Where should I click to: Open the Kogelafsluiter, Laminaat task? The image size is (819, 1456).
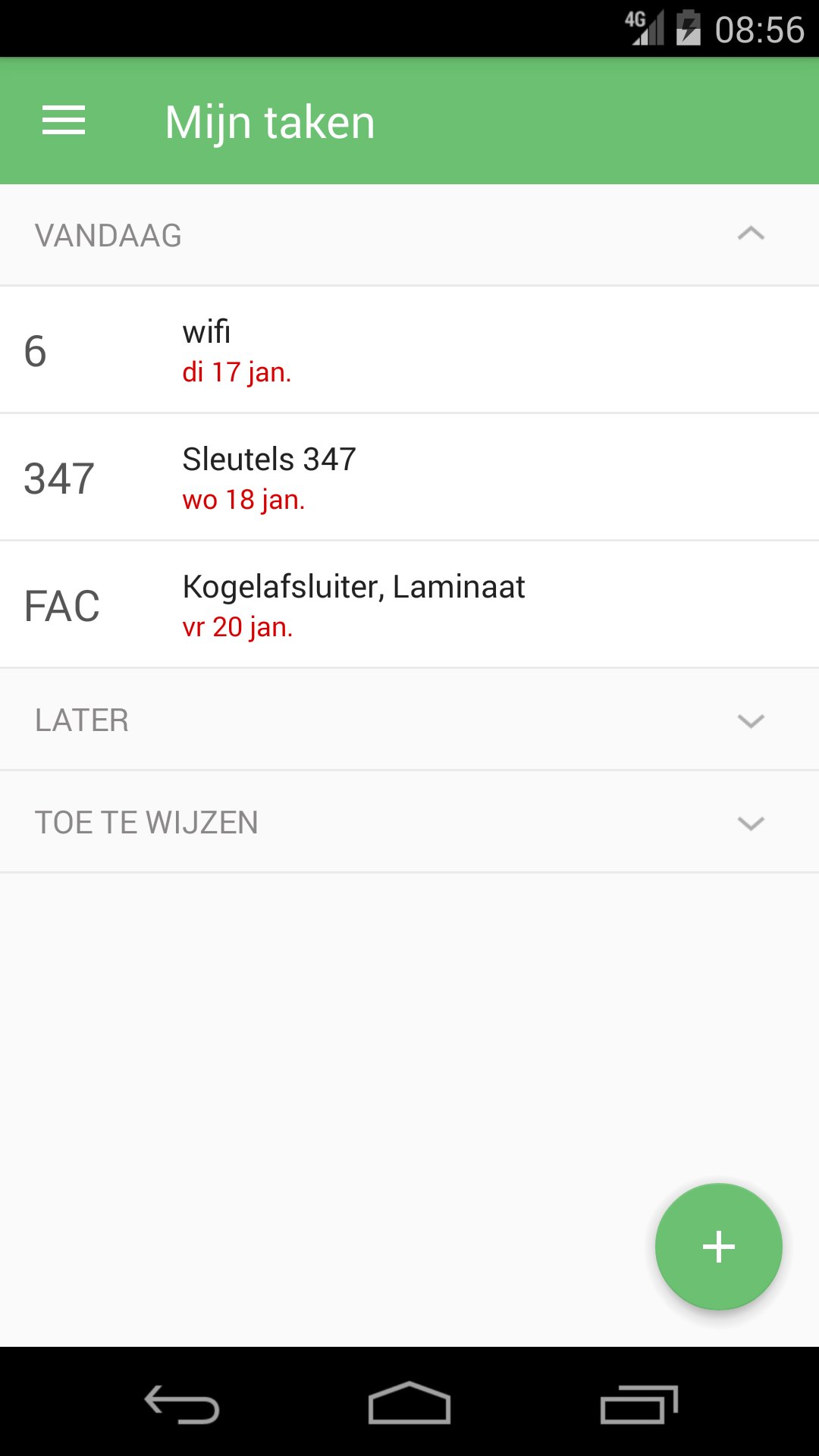pyautogui.click(x=409, y=605)
